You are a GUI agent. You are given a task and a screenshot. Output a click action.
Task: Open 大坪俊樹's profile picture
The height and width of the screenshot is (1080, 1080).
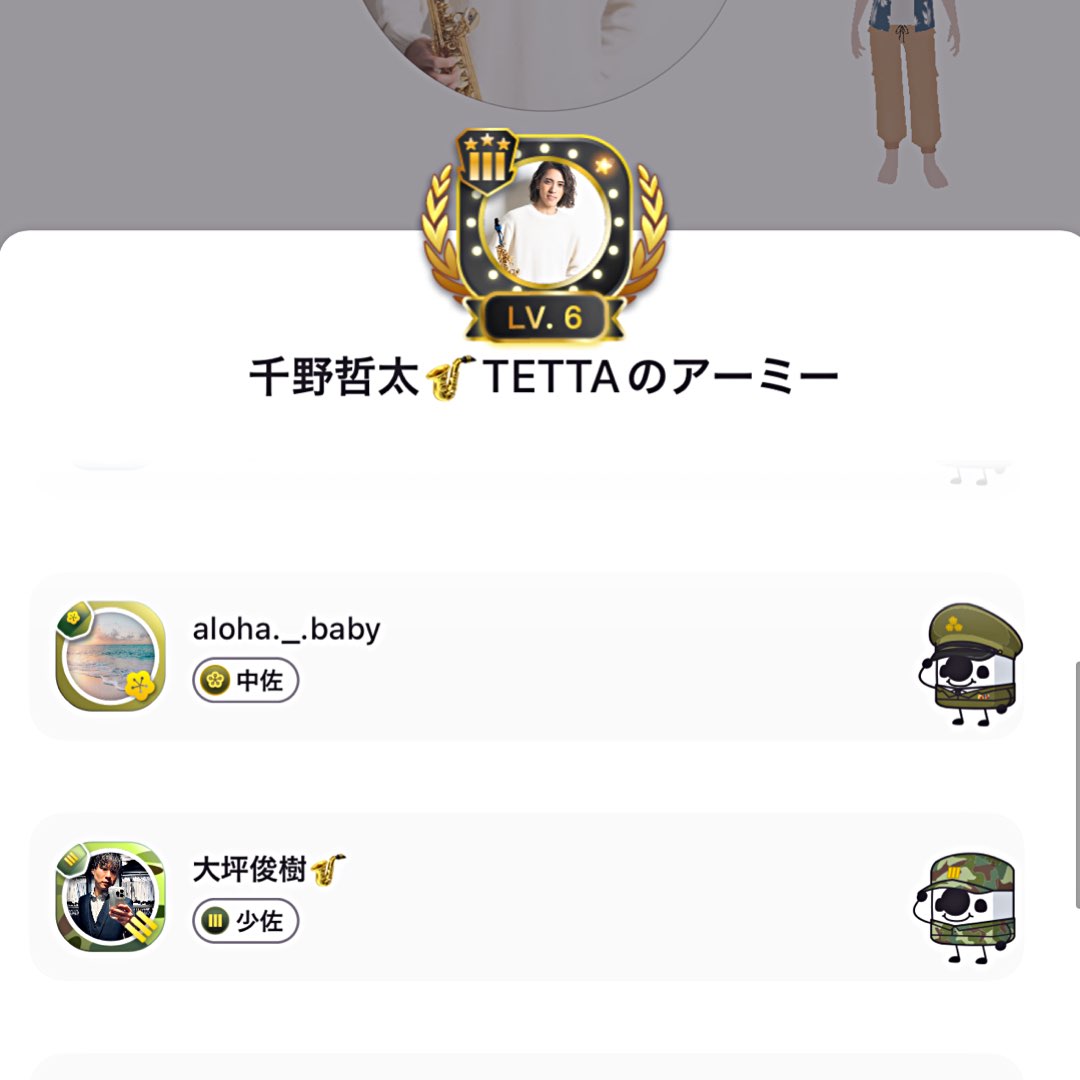click(x=110, y=897)
